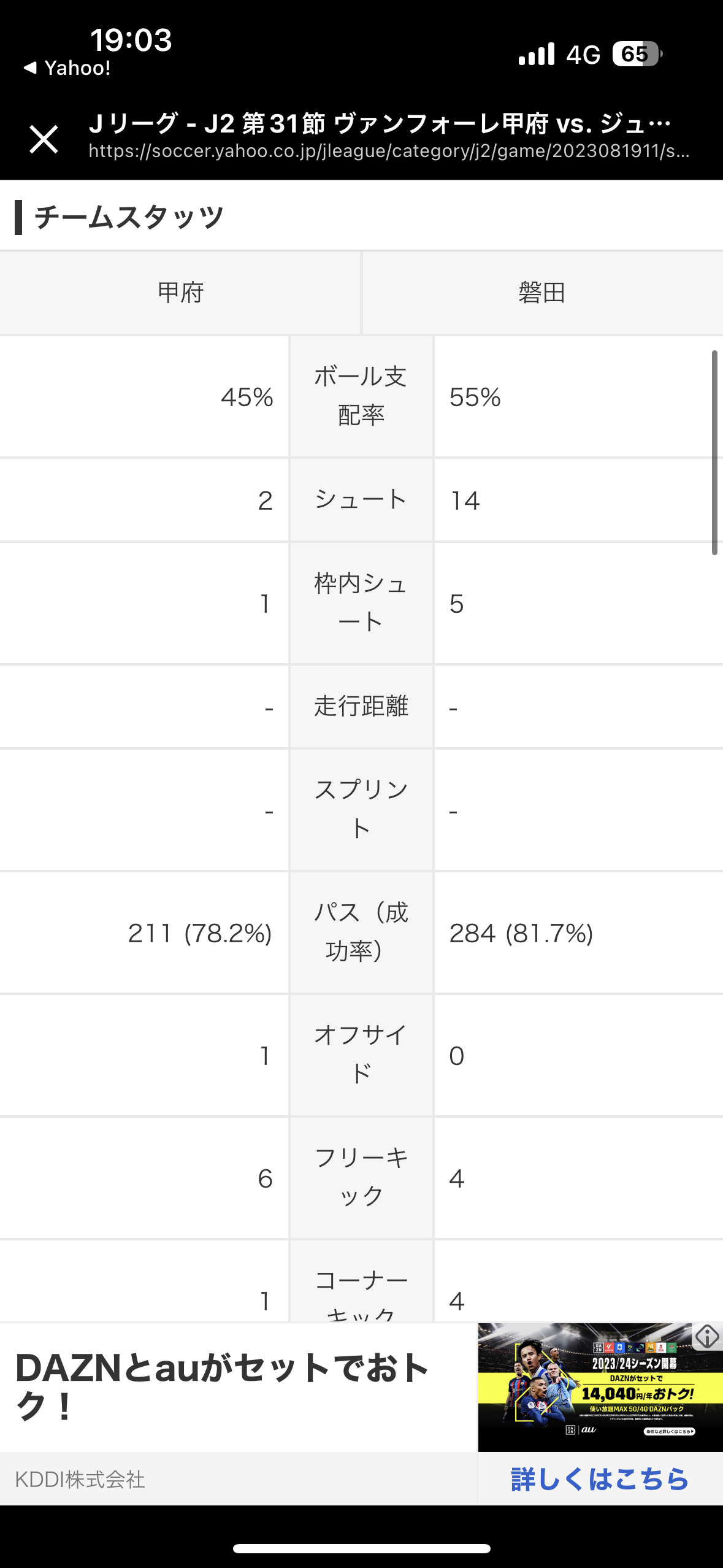Return to the Yahoo! app

tap(67, 68)
